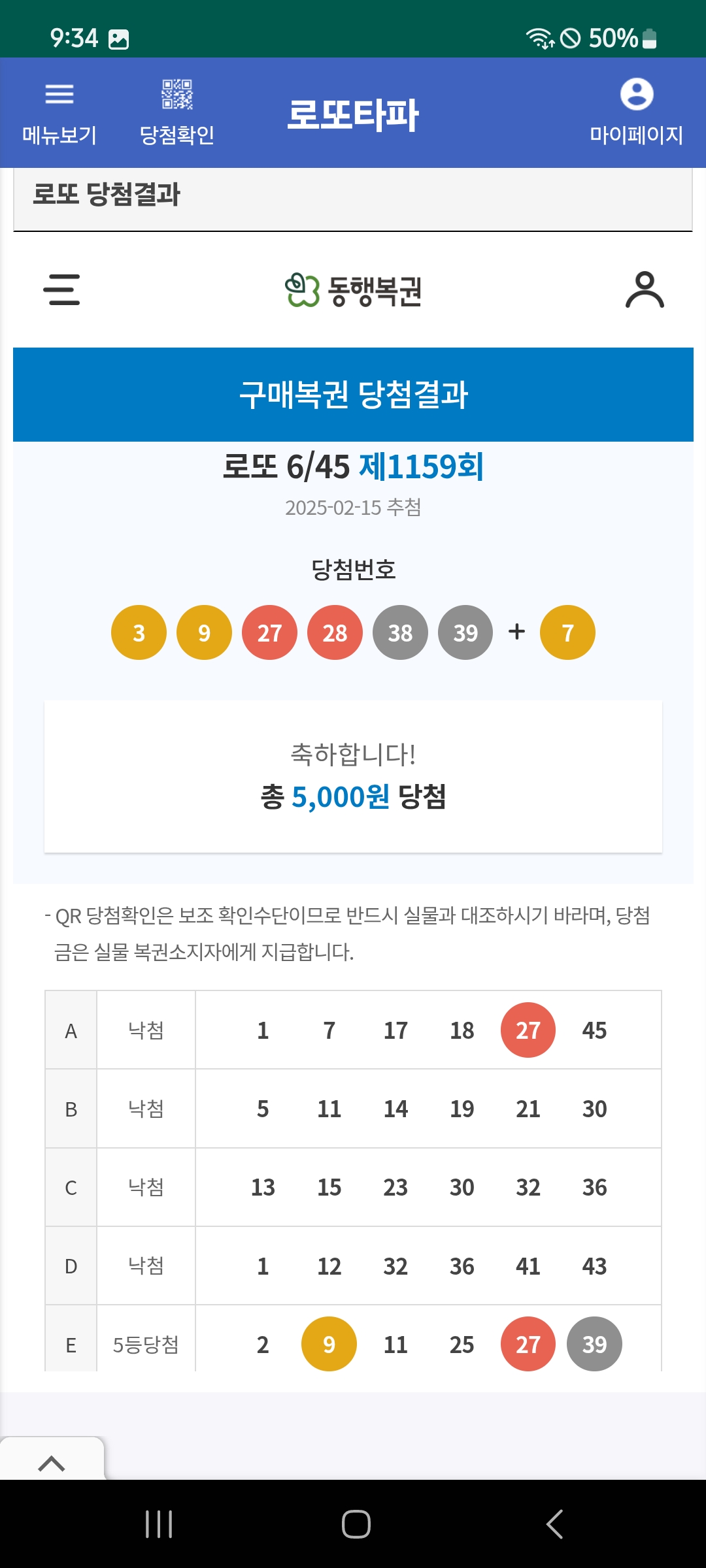Open the 동행복권 hamburger menu

pyautogui.click(x=61, y=289)
